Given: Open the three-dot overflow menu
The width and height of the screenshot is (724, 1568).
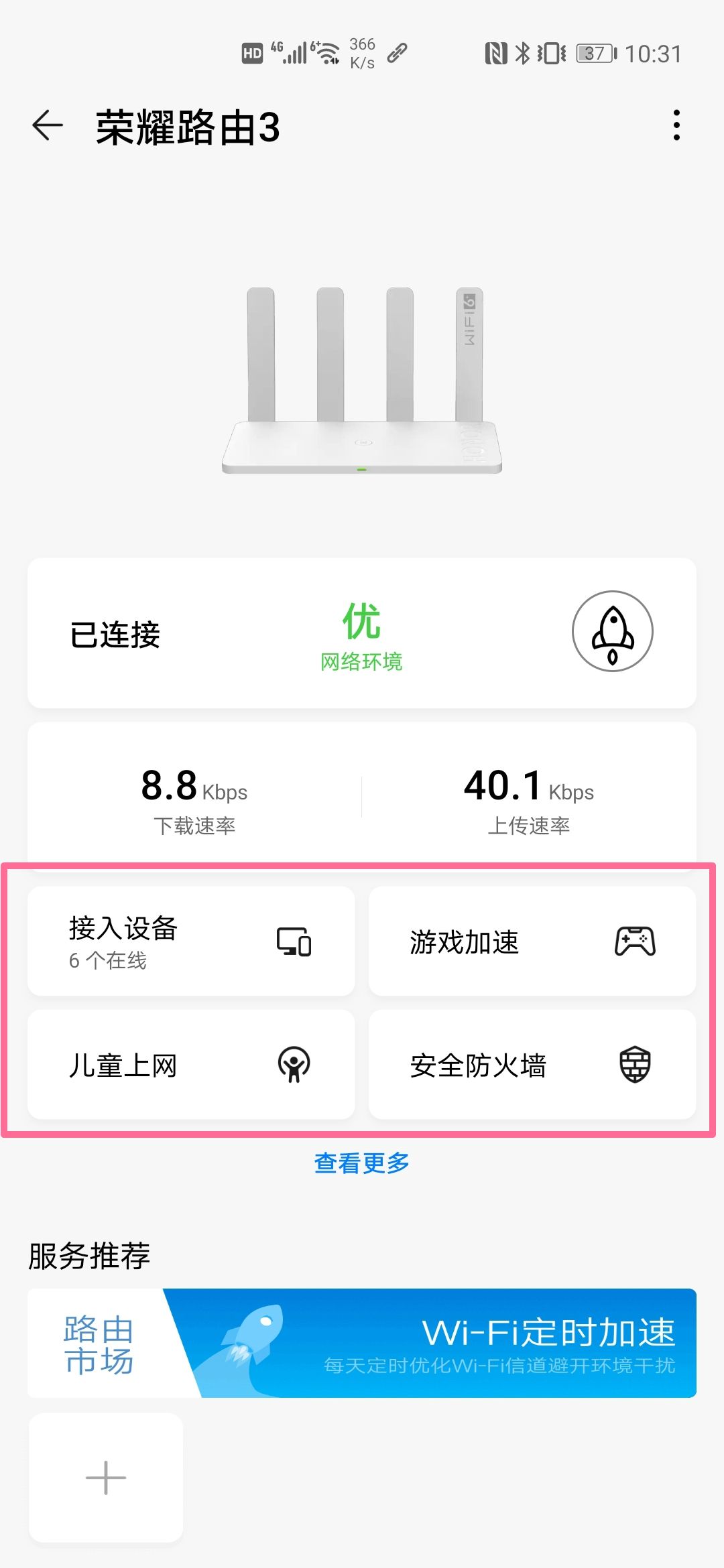Looking at the screenshot, I should coord(676,125).
